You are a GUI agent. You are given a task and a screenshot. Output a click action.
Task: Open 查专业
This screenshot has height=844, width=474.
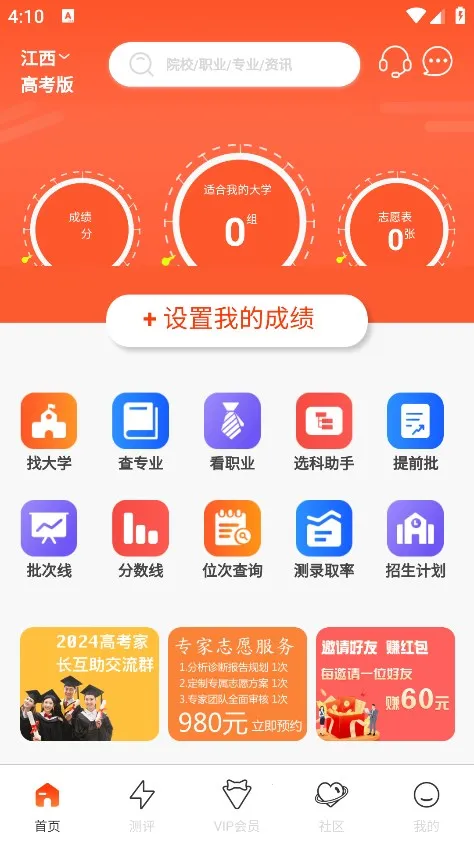(140, 432)
